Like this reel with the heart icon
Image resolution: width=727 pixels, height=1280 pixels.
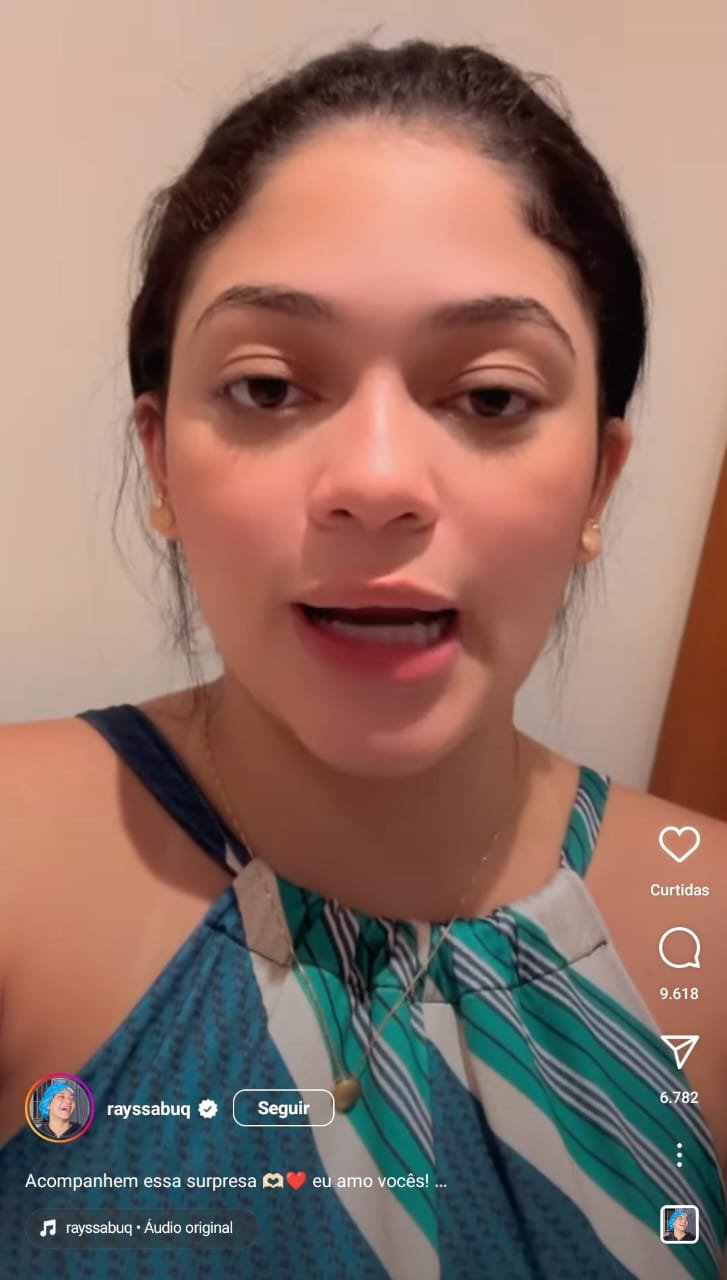(679, 845)
